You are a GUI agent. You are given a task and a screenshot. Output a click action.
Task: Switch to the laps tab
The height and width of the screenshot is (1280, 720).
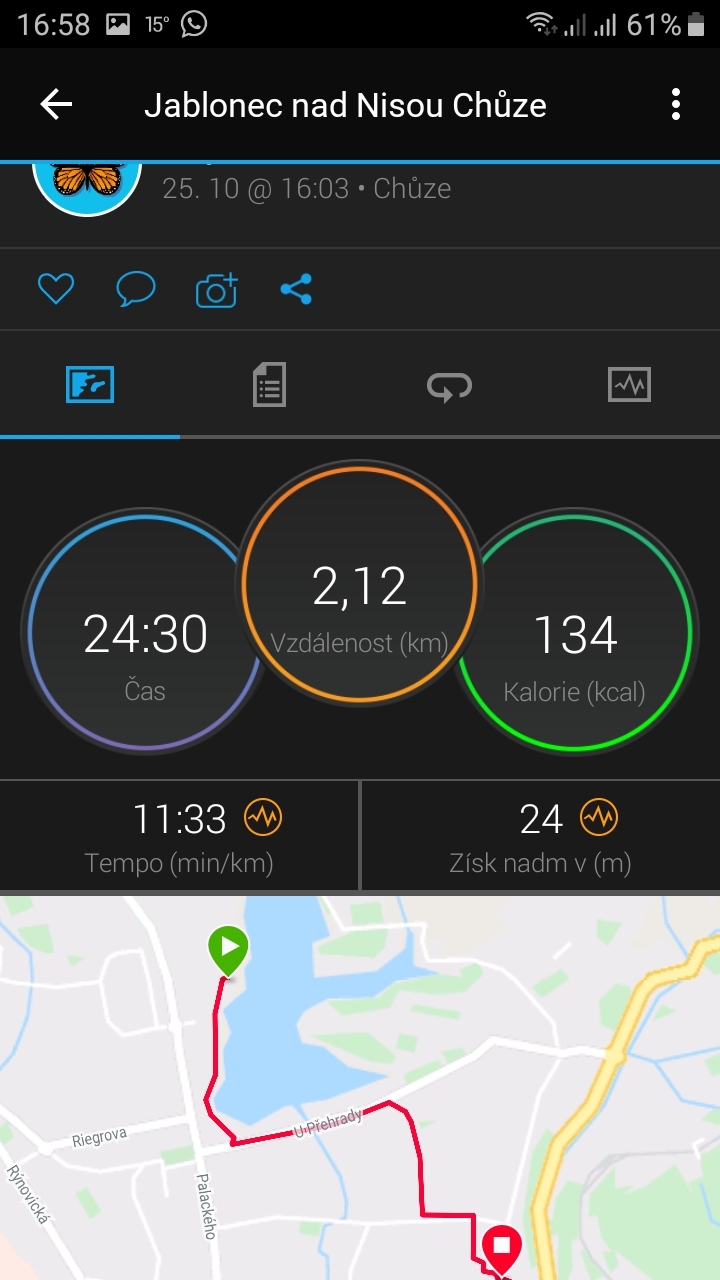click(449, 385)
